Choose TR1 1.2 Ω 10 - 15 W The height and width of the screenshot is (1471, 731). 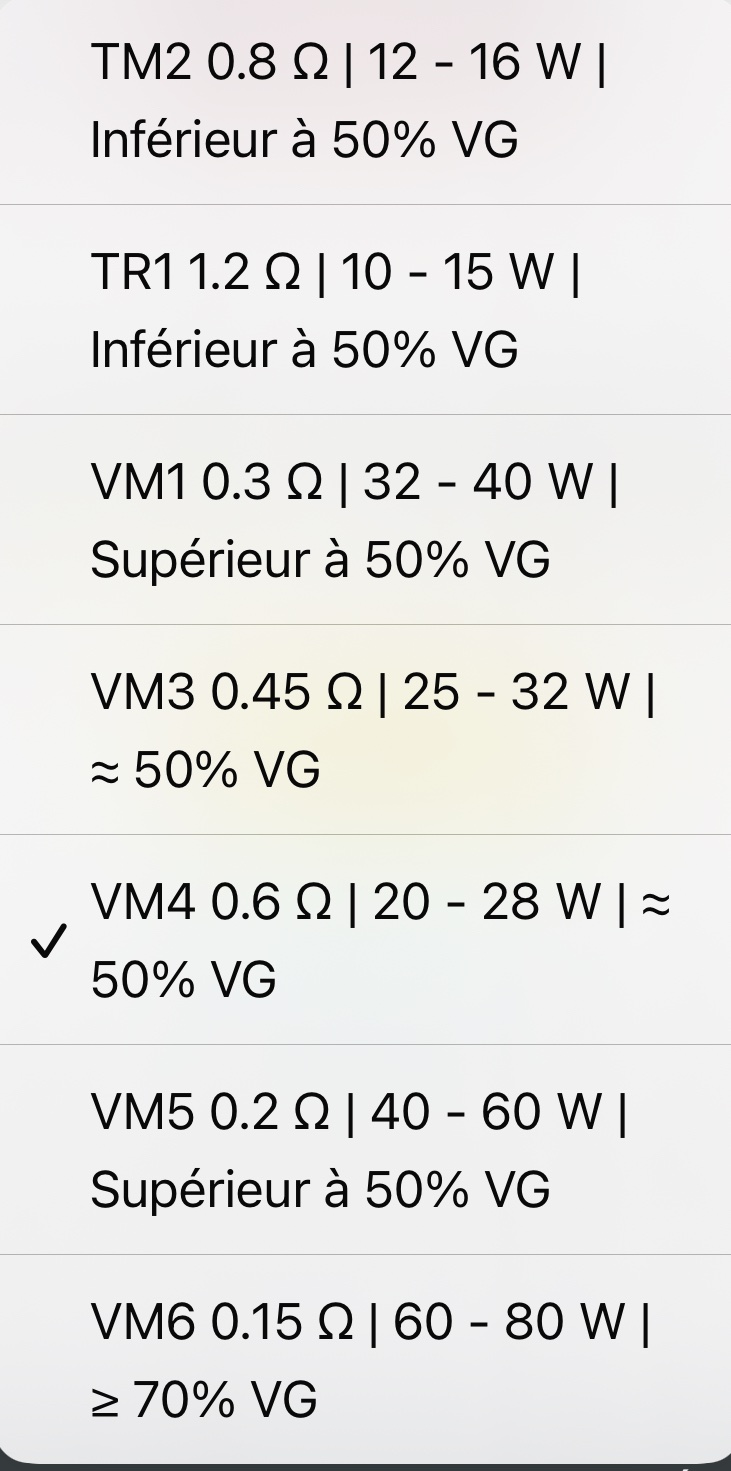click(x=365, y=310)
